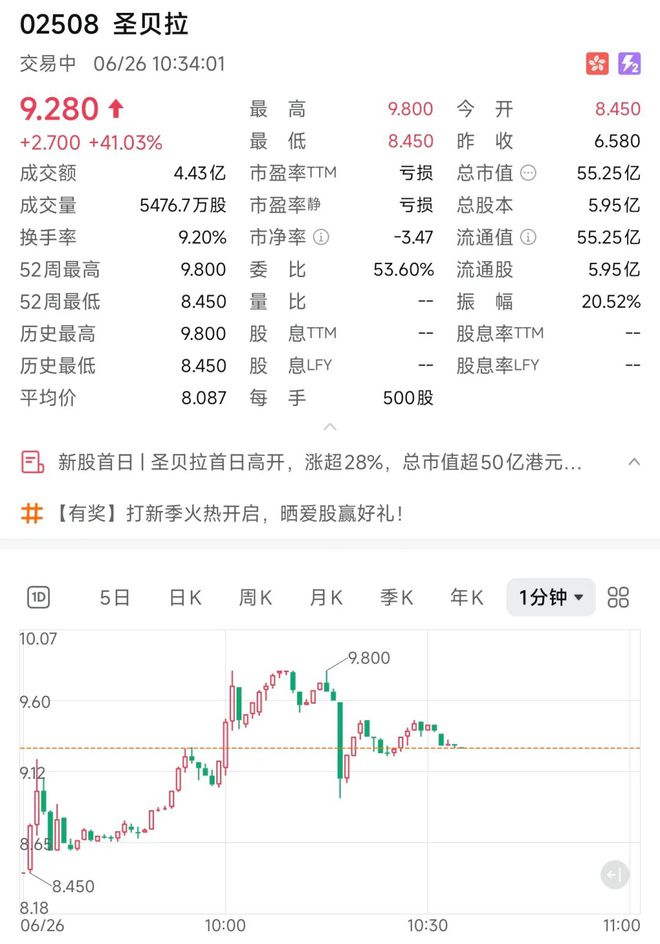Screen dimensions: 660x944
Task: Tap the purple lightning Level-2 badge
Action: 630,64
